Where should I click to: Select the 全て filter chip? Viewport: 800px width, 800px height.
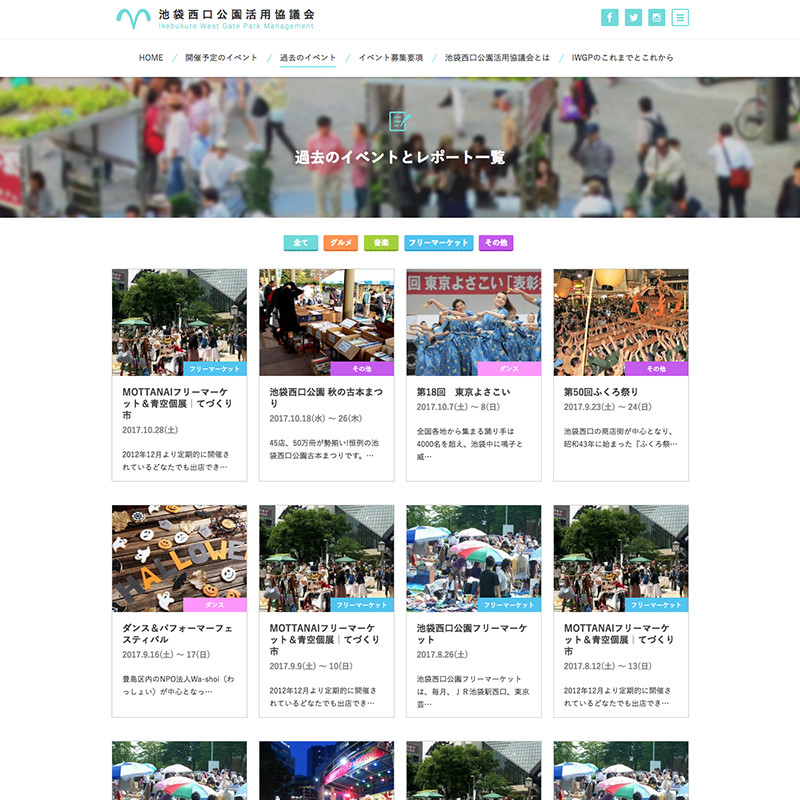click(x=300, y=243)
